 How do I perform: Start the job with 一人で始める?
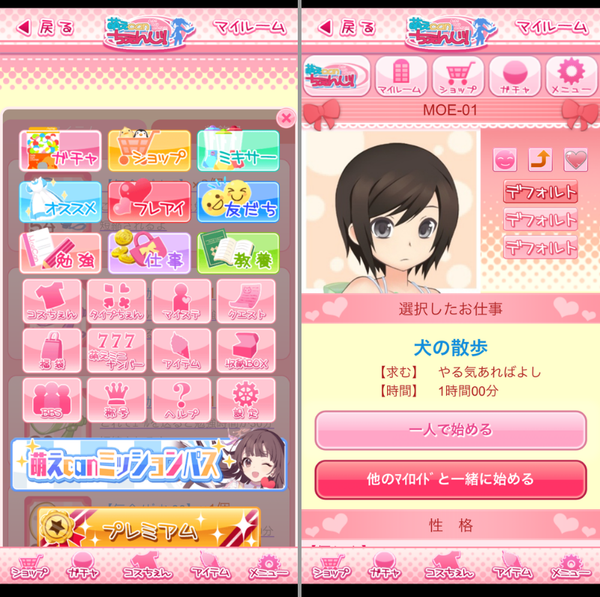(450, 430)
